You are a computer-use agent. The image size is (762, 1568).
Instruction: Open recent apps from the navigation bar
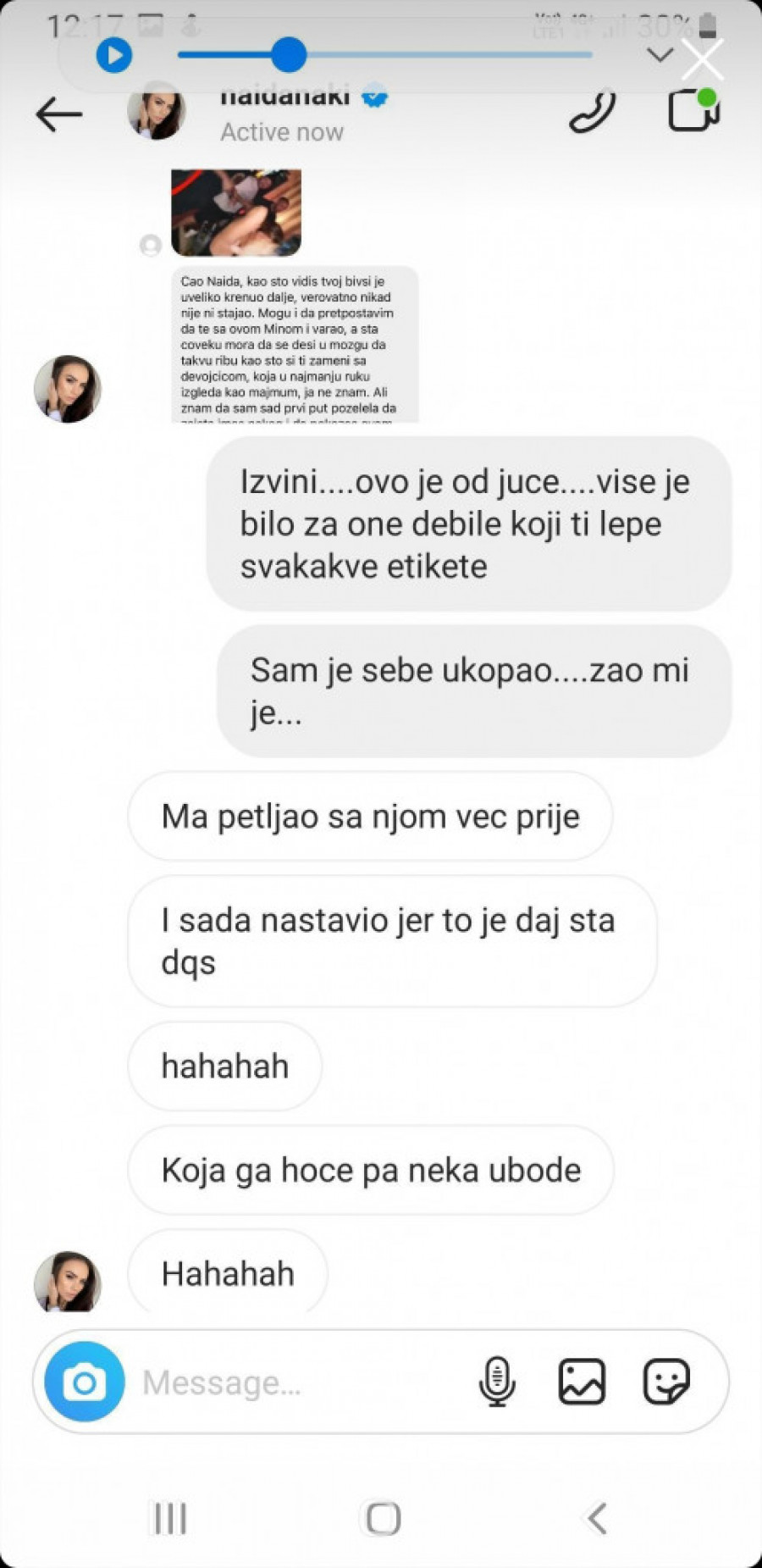click(170, 1517)
